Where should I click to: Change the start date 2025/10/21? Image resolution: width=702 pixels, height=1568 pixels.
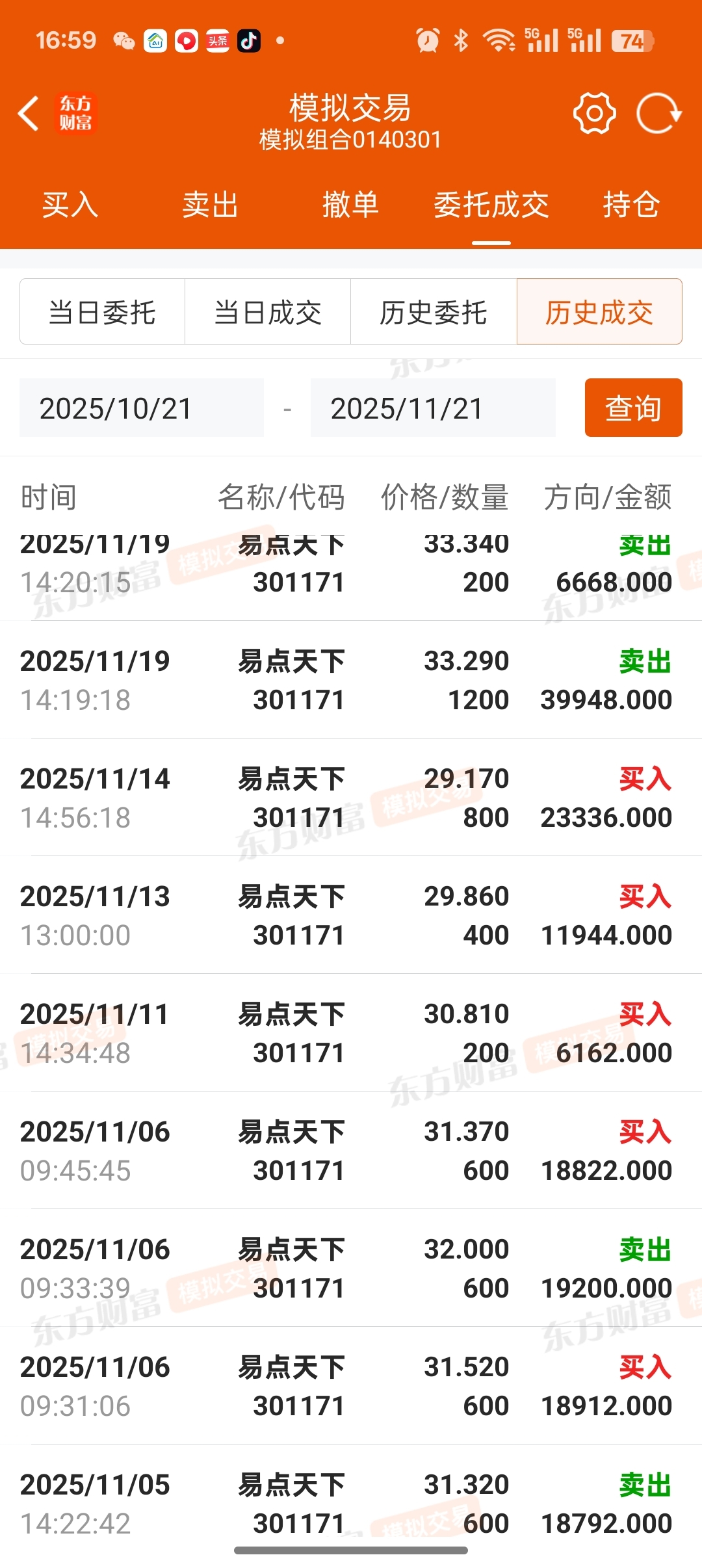click(x=142, y=408)
